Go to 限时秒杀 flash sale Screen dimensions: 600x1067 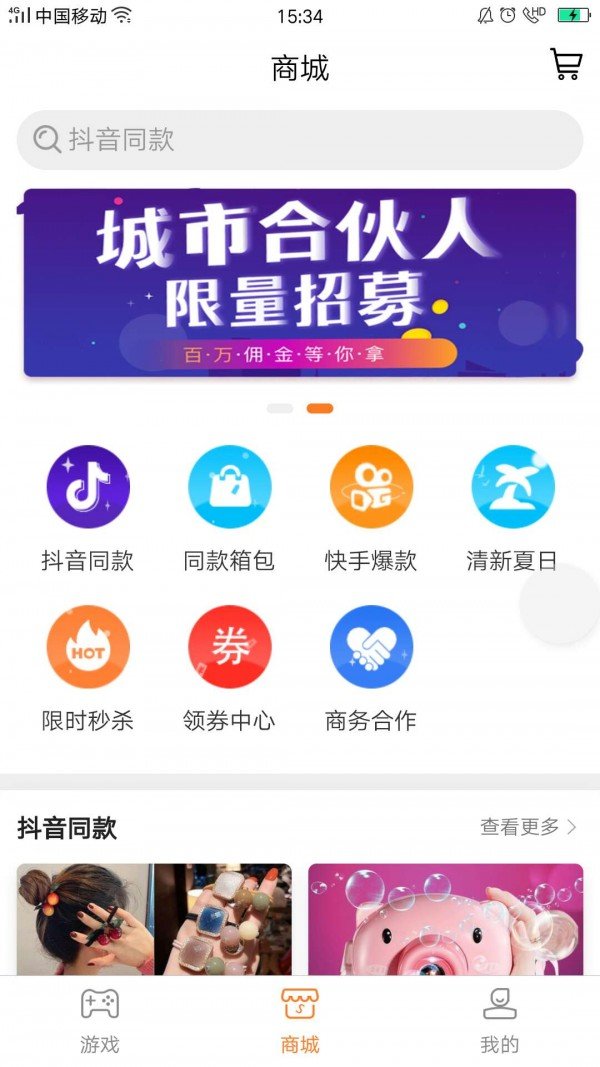(88, 647)
